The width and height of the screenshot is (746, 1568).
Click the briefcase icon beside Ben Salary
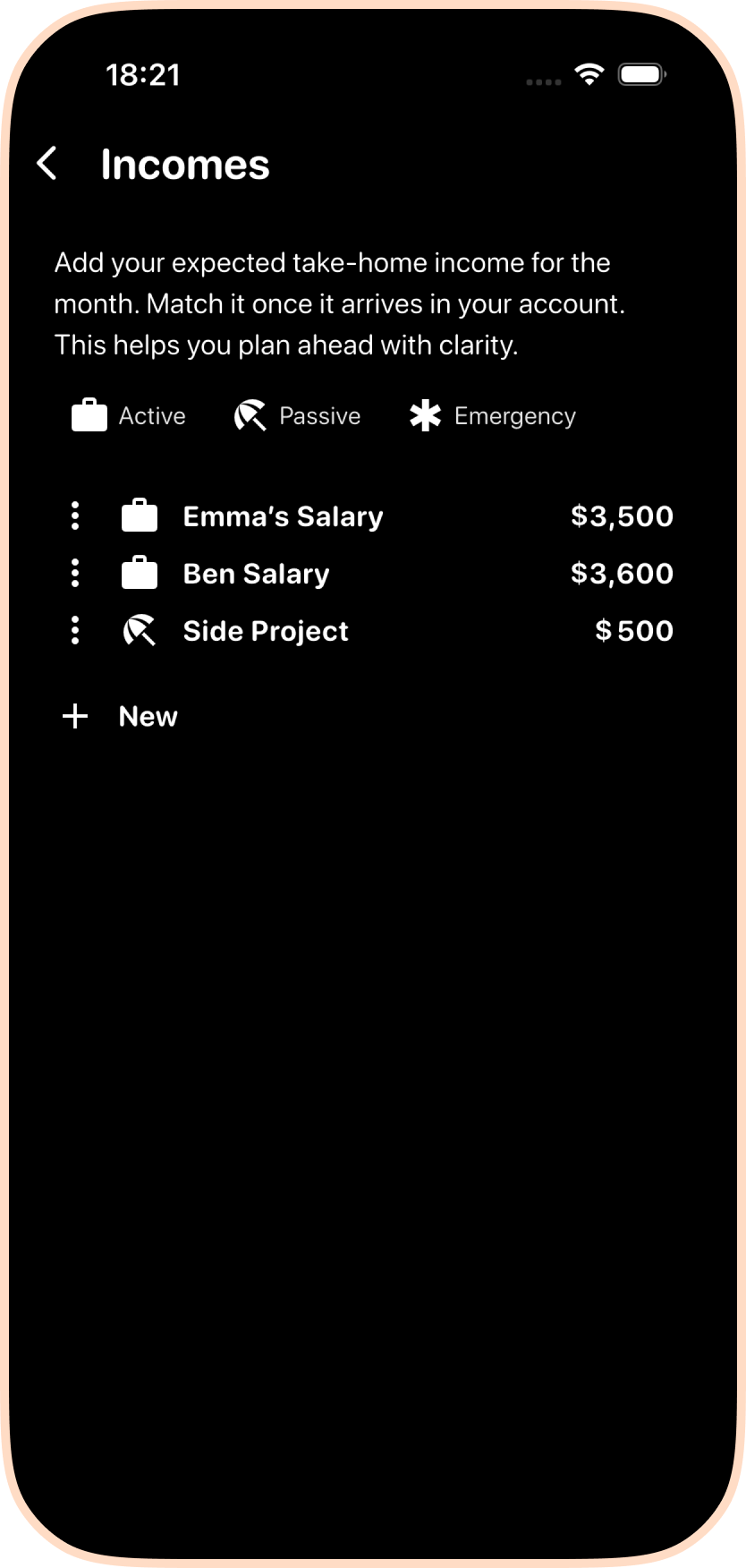[x=139, y=573]
